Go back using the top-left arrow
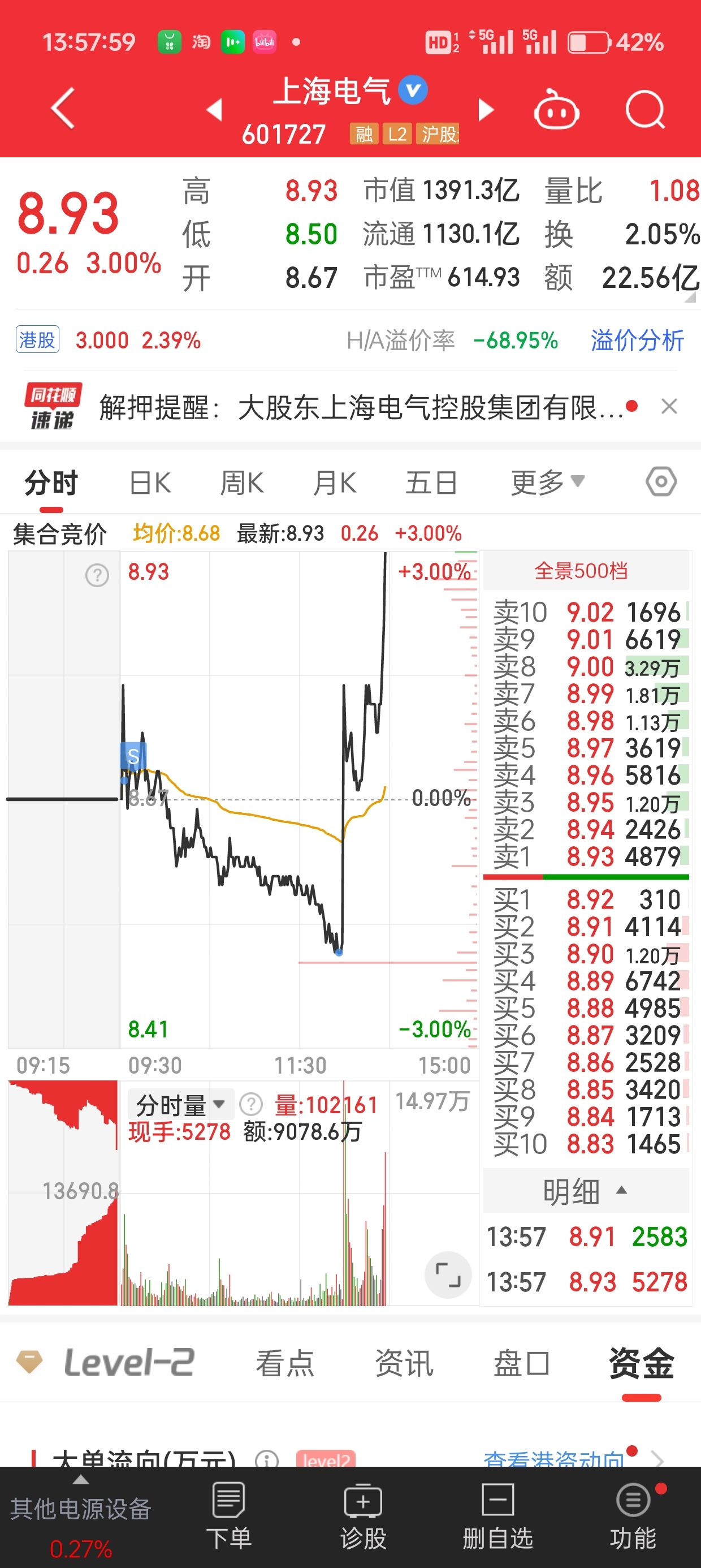Viewport: 701px width, 1568px height. click(x=63, y=109)
